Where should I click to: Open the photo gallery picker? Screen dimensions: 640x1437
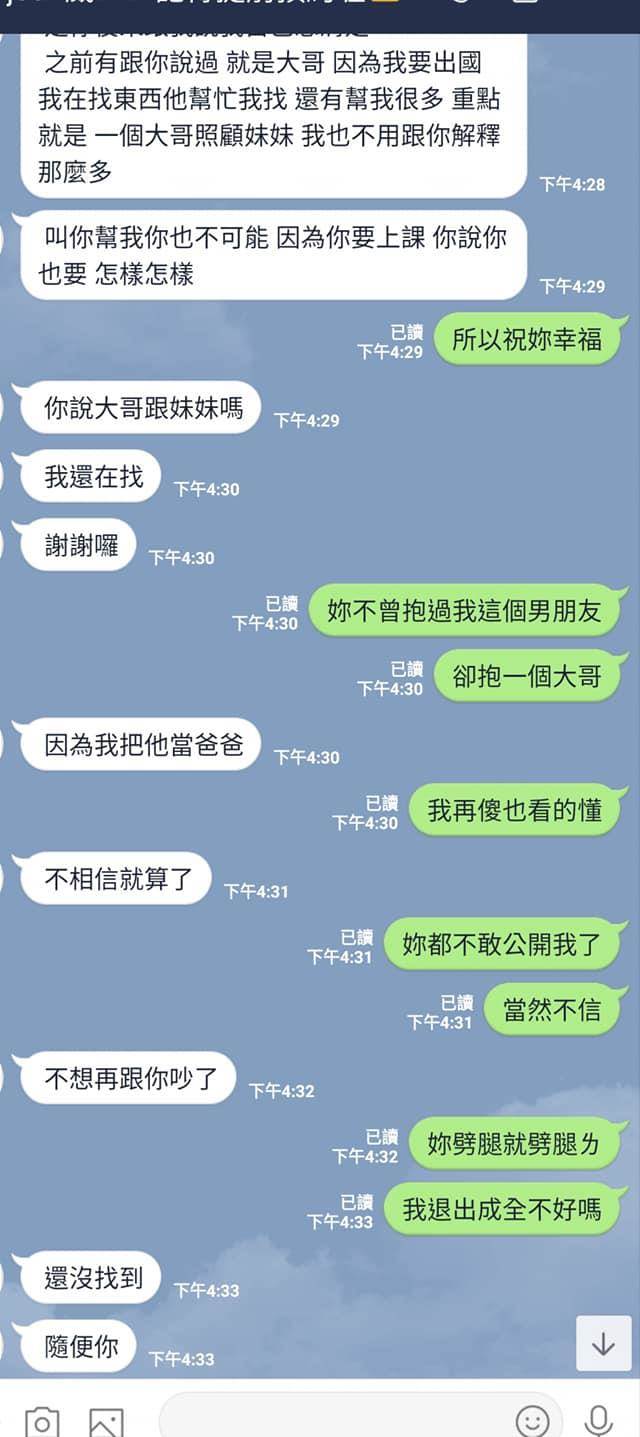point(106,1420)
